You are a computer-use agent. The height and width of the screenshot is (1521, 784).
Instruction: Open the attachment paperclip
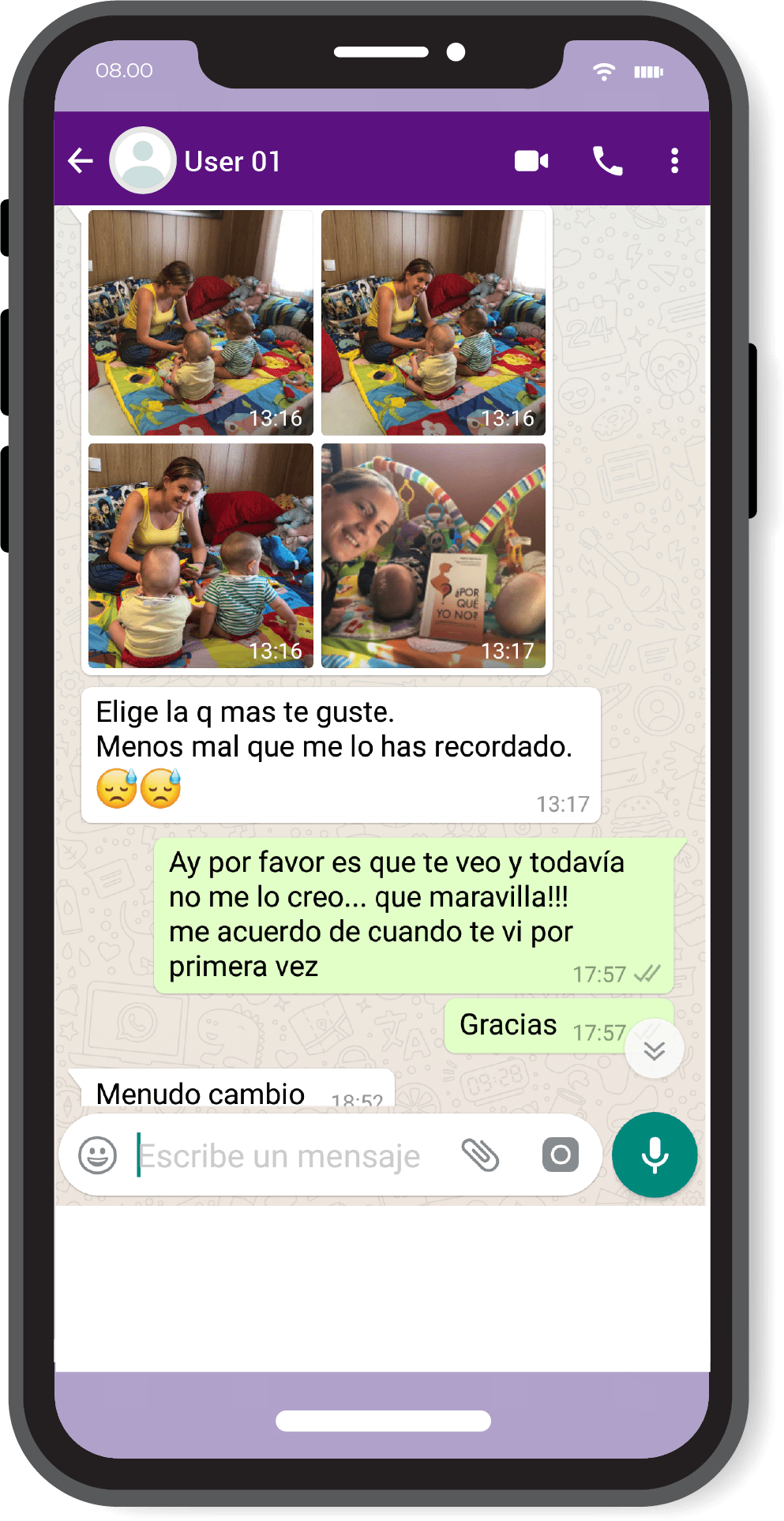click(481, 1155)
